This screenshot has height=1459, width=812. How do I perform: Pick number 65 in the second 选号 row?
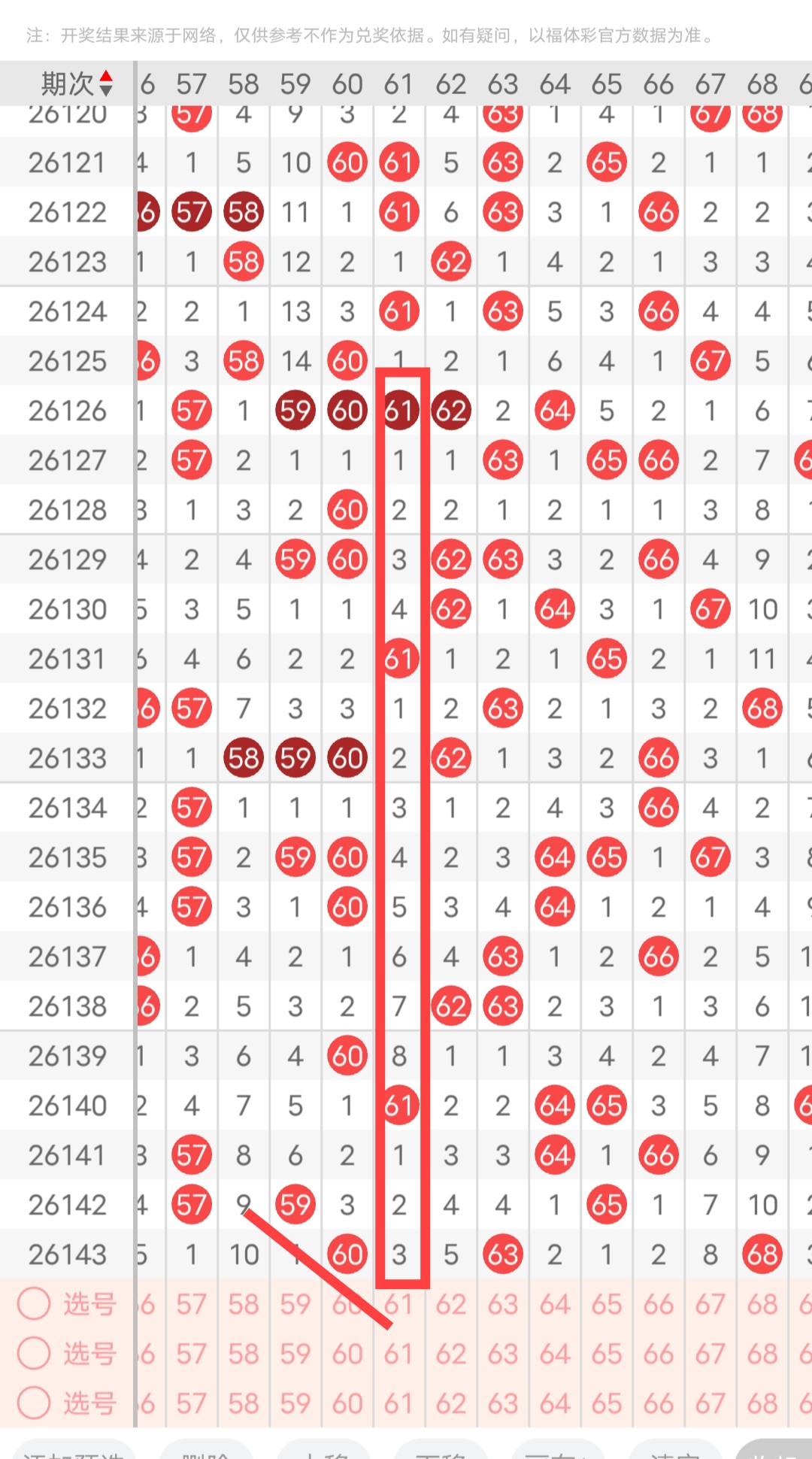(x=607, y=1354)
